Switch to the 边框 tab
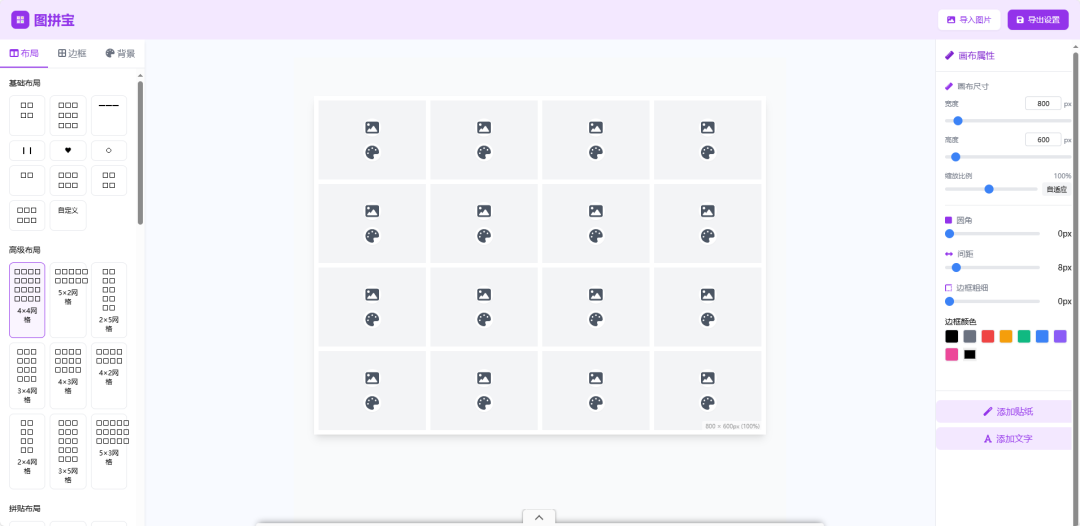Viewport: 1080px width, 526px height. [x=72, y=53]
